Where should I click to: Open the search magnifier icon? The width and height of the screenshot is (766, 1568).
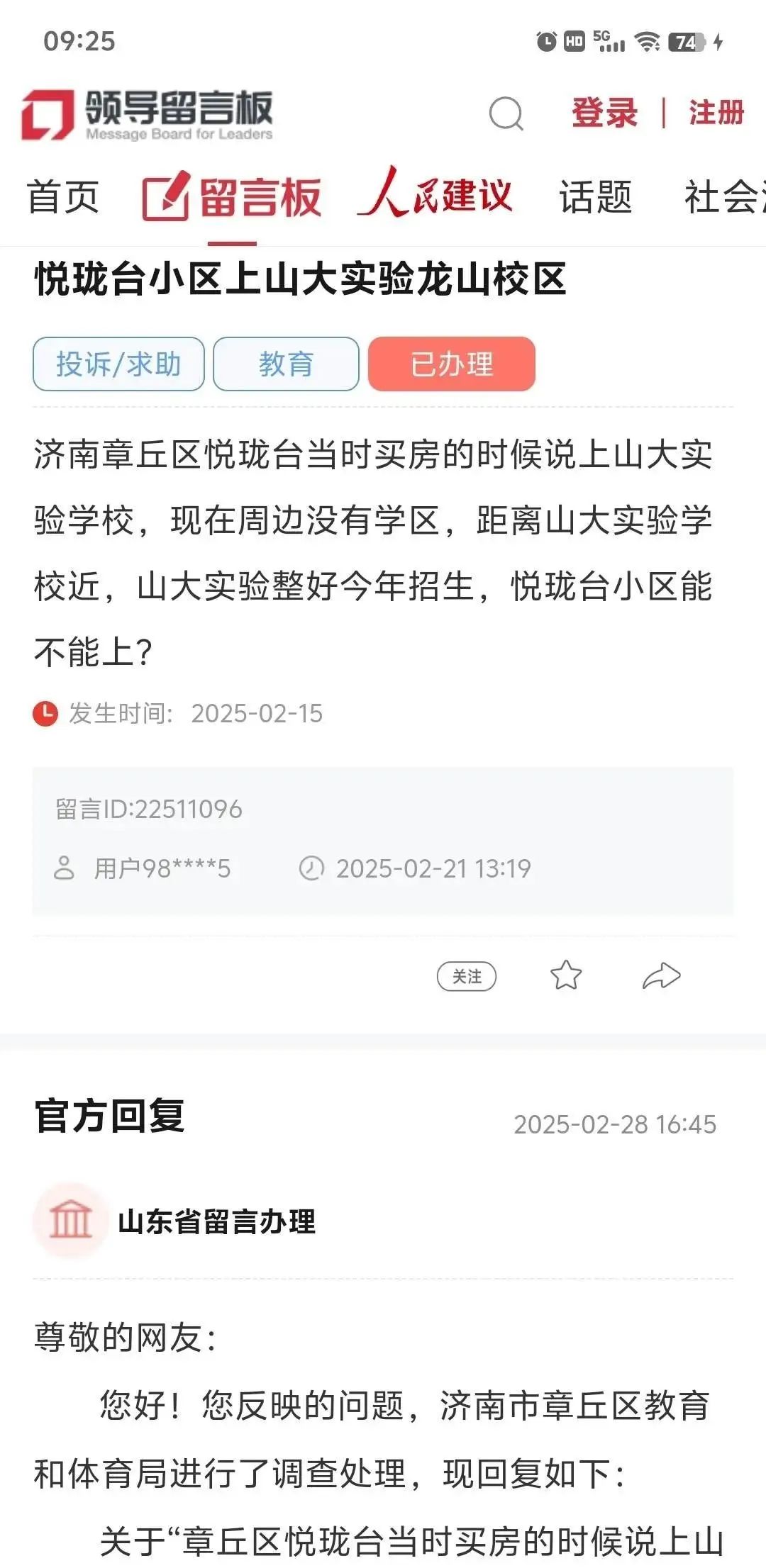coord(506,113)
